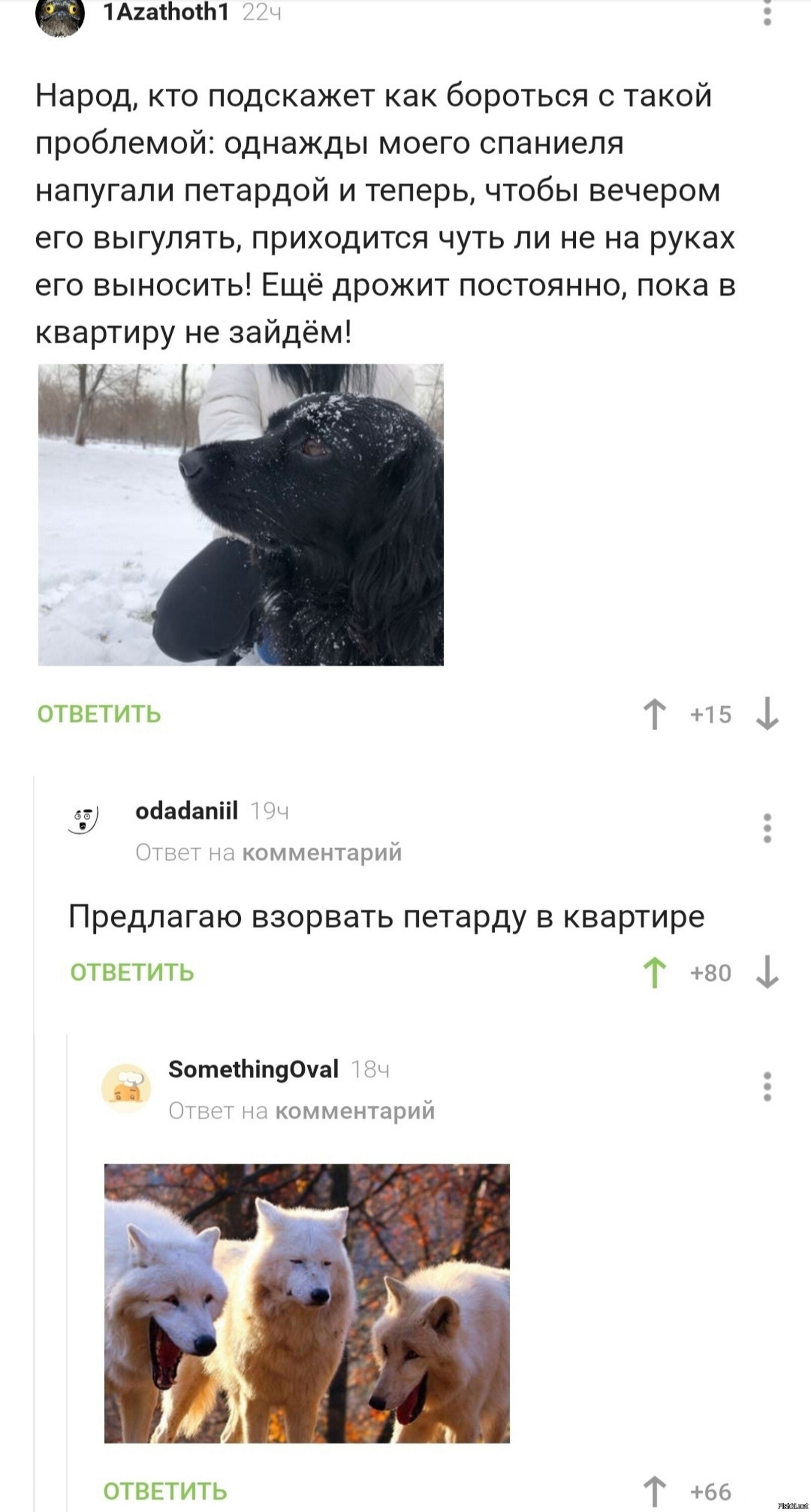Downvote 1Azathoth1's comment
This screenshot has width=811, height=1512.
(x=766, y=714)
